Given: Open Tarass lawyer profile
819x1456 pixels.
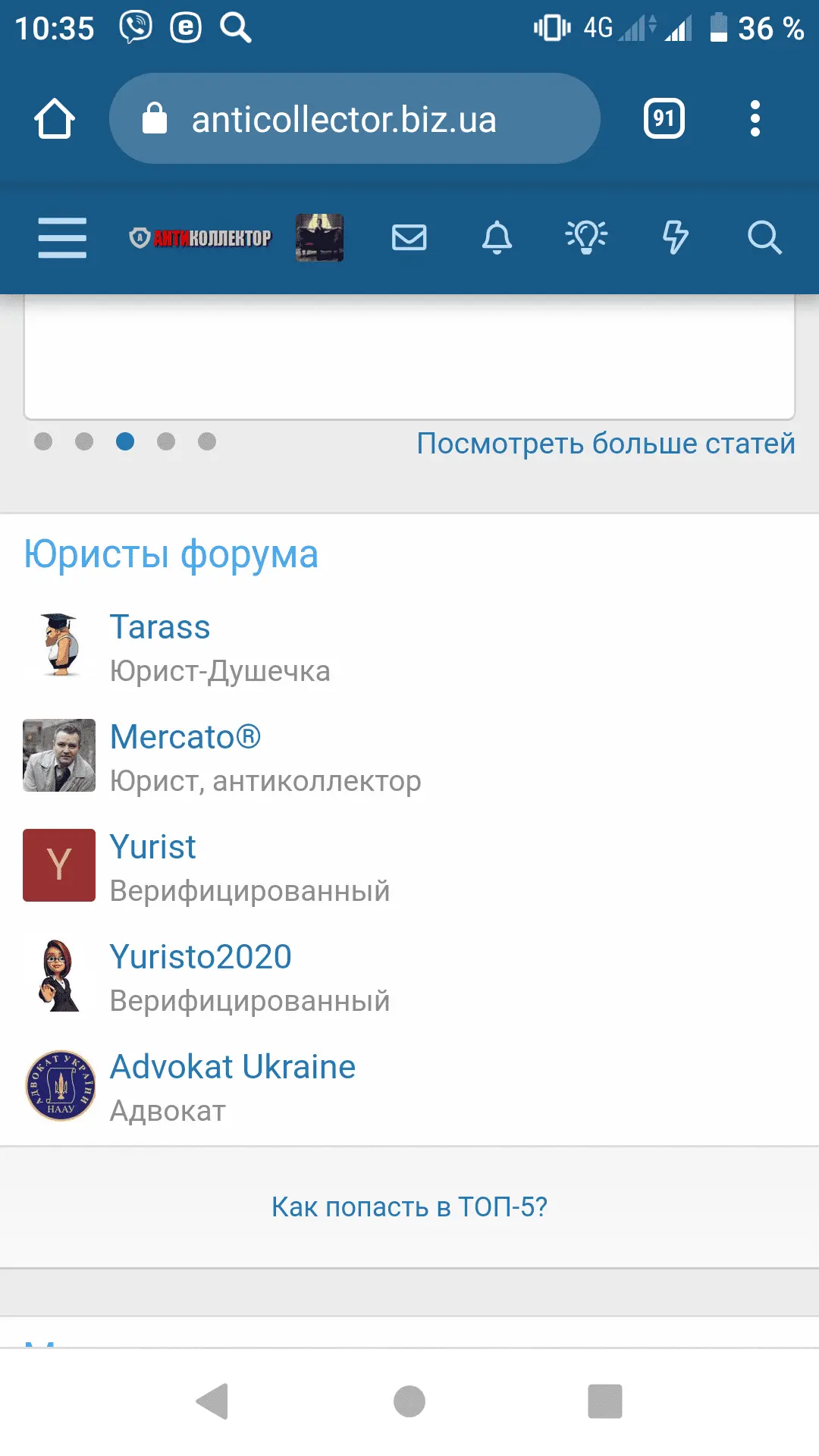Looking at the screenshot, I should [x=160, y=627].
